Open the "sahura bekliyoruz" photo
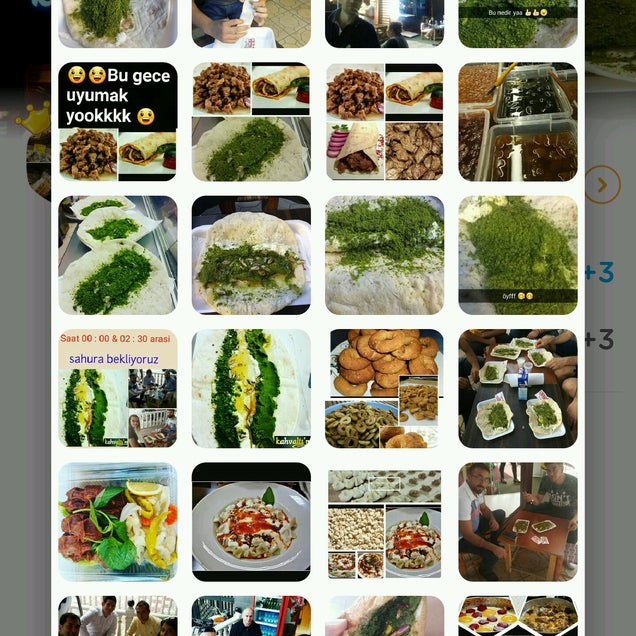This screenshot has width=636, height=636. point(118,388)
